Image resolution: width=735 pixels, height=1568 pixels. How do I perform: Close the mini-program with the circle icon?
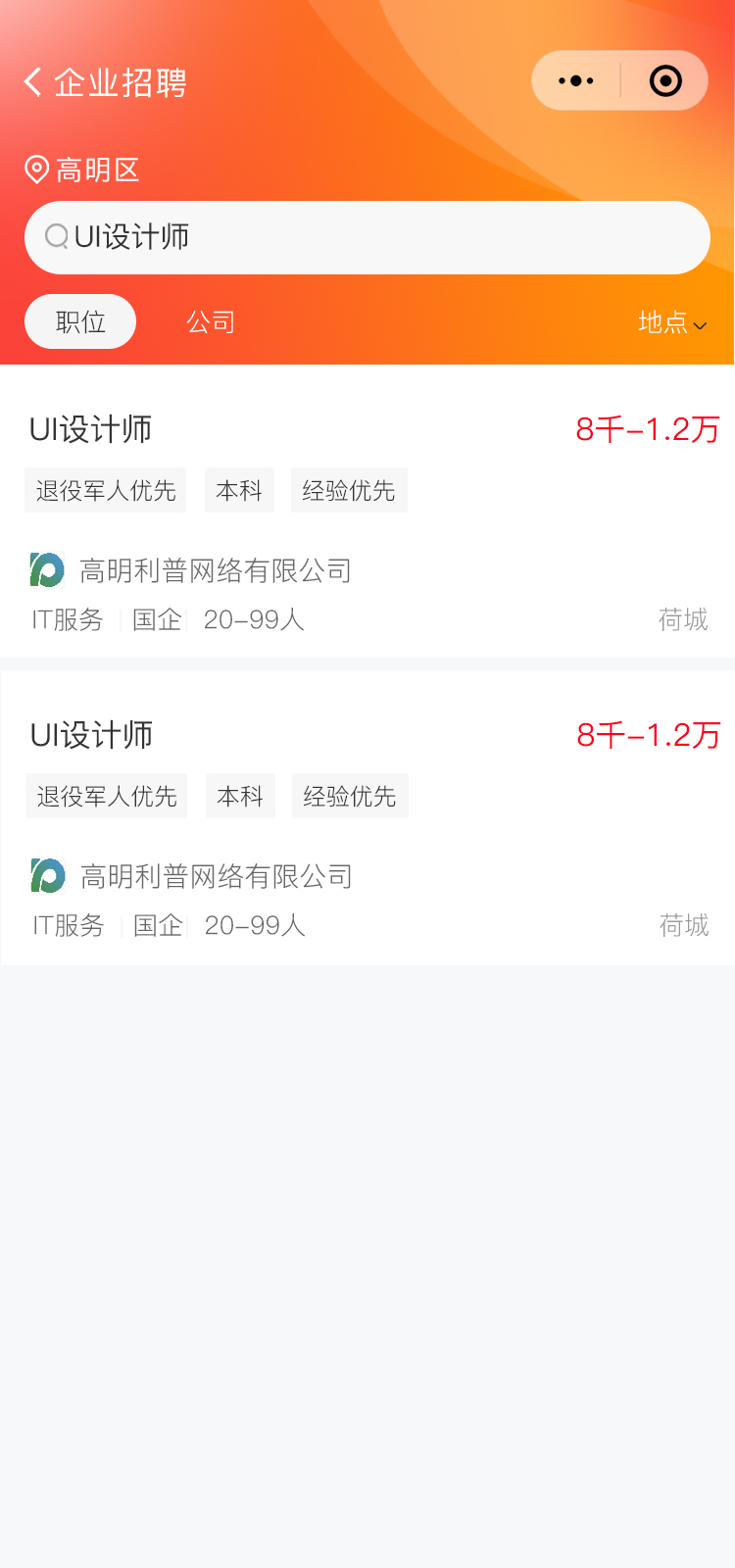click(665, 81)
